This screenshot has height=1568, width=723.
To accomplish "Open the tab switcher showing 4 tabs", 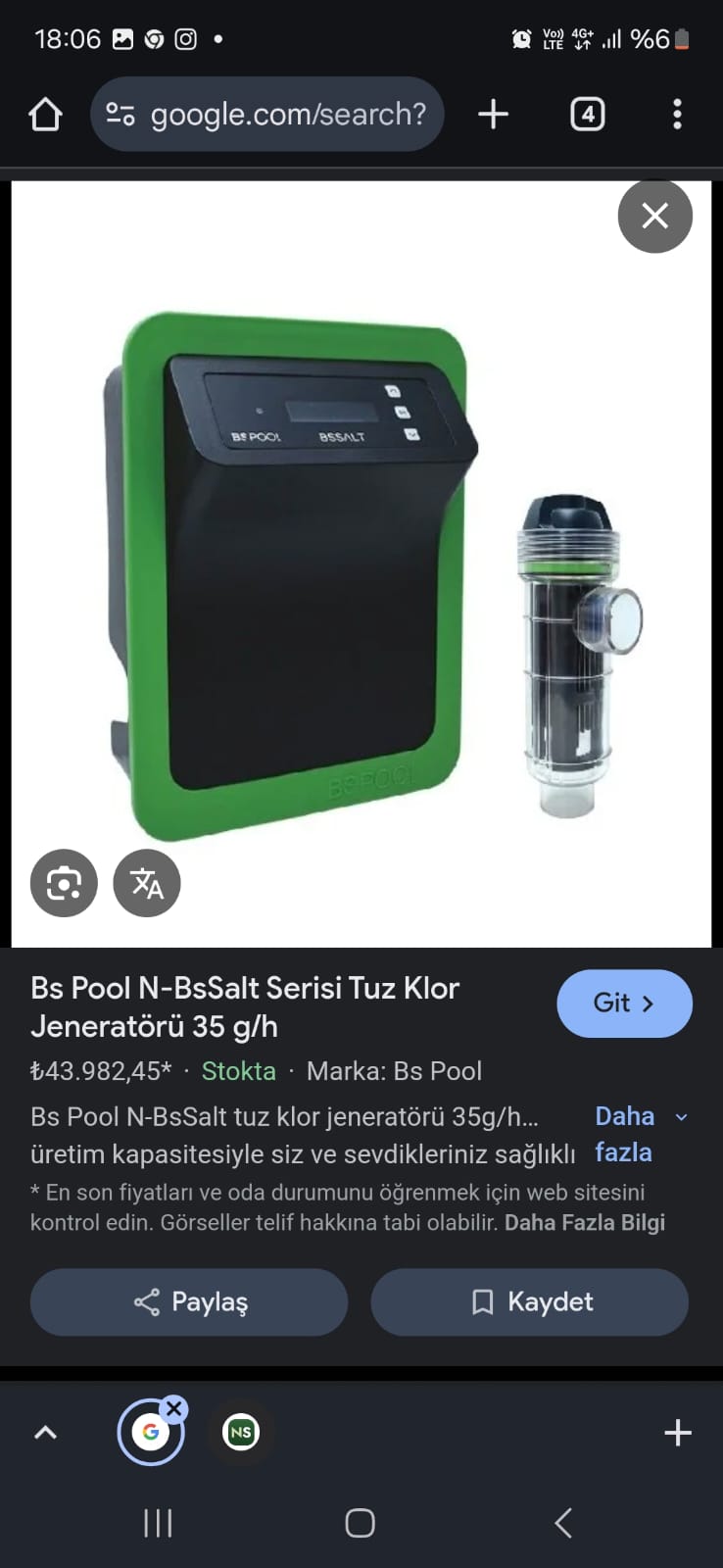I will click(x=587, y=114).
